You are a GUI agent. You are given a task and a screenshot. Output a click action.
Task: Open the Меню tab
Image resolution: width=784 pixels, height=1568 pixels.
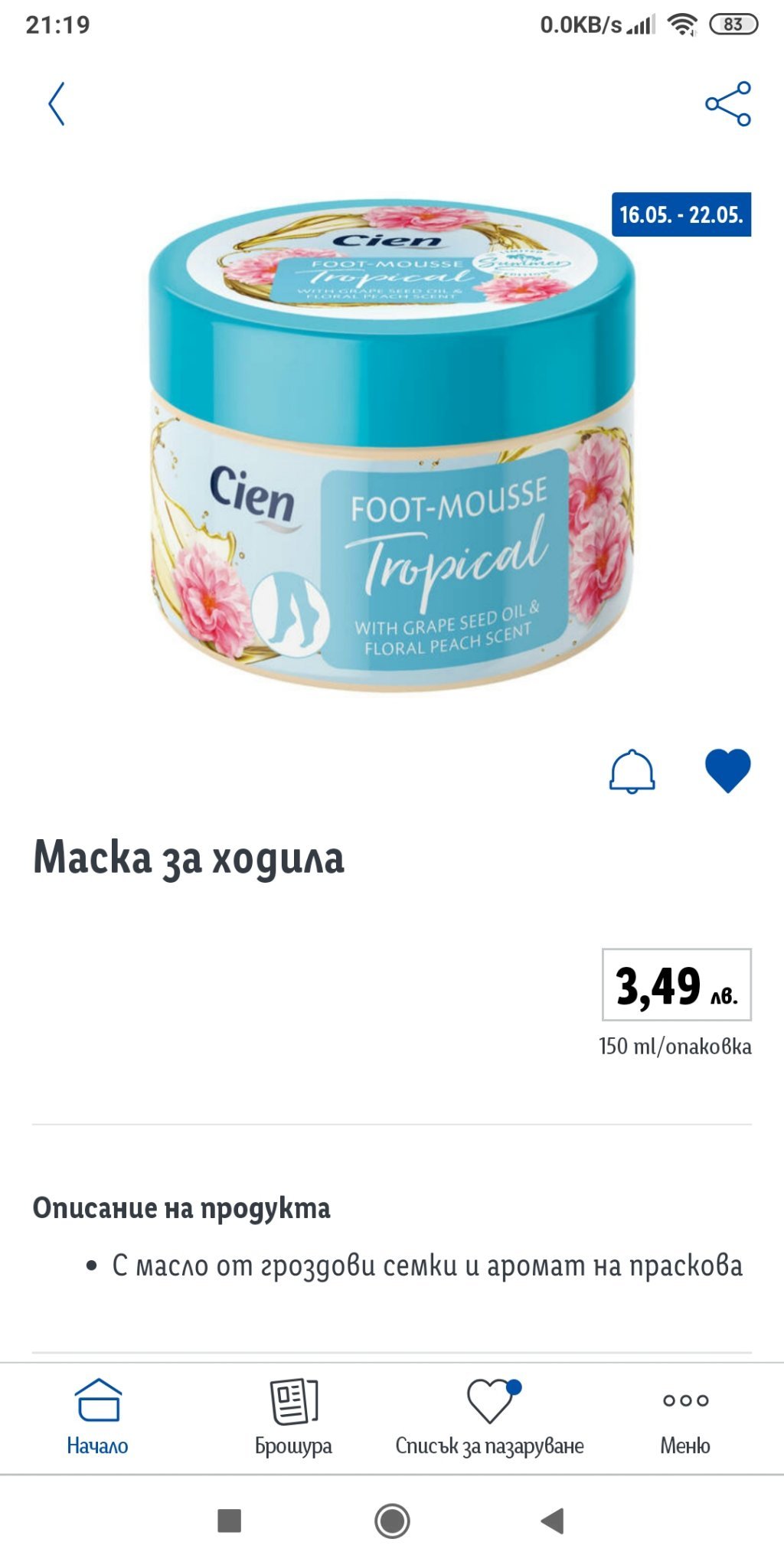[x=685, y=1417]
